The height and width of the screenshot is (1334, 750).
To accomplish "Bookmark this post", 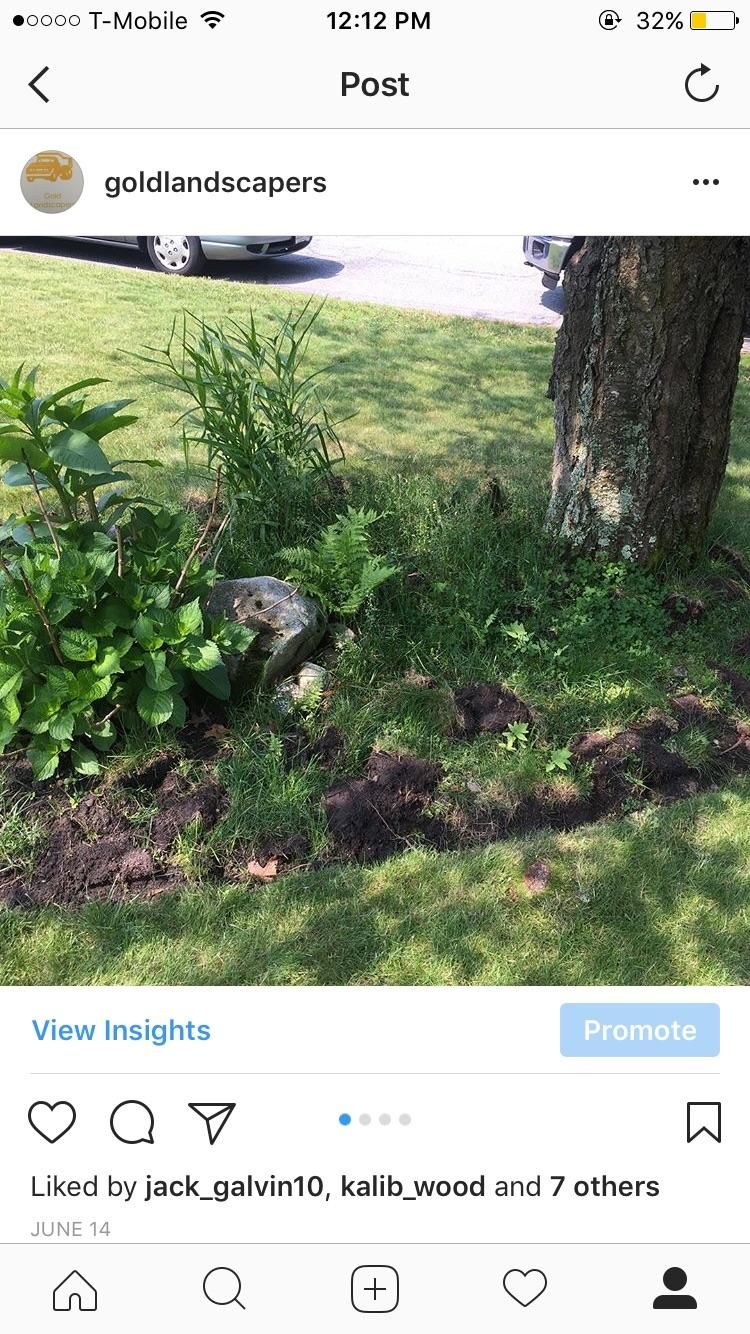I will click(x=703, y=1122).
